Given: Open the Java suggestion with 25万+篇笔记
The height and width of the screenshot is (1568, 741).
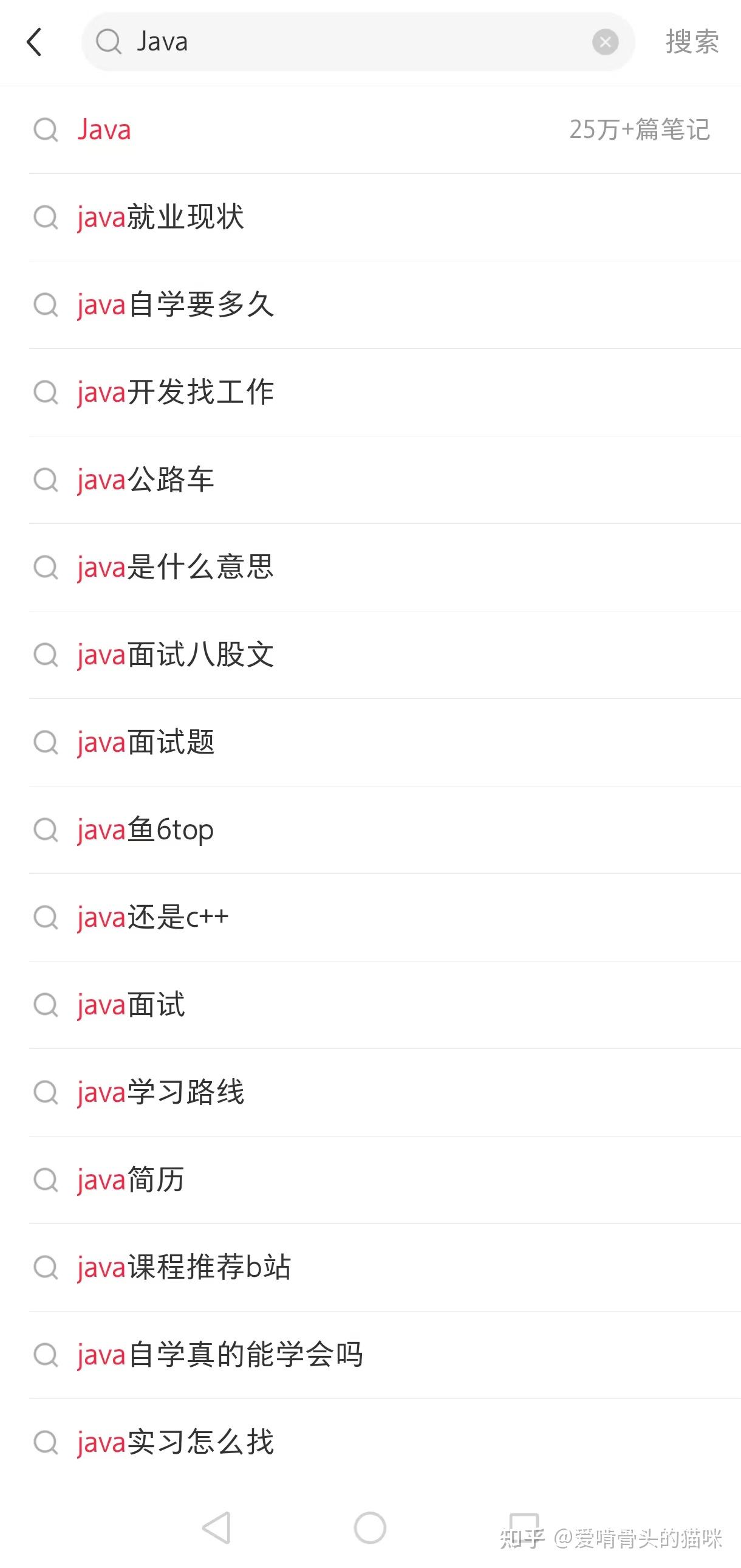Looking at the screenshot, I should pyautogui.click(x=104, y=129).
